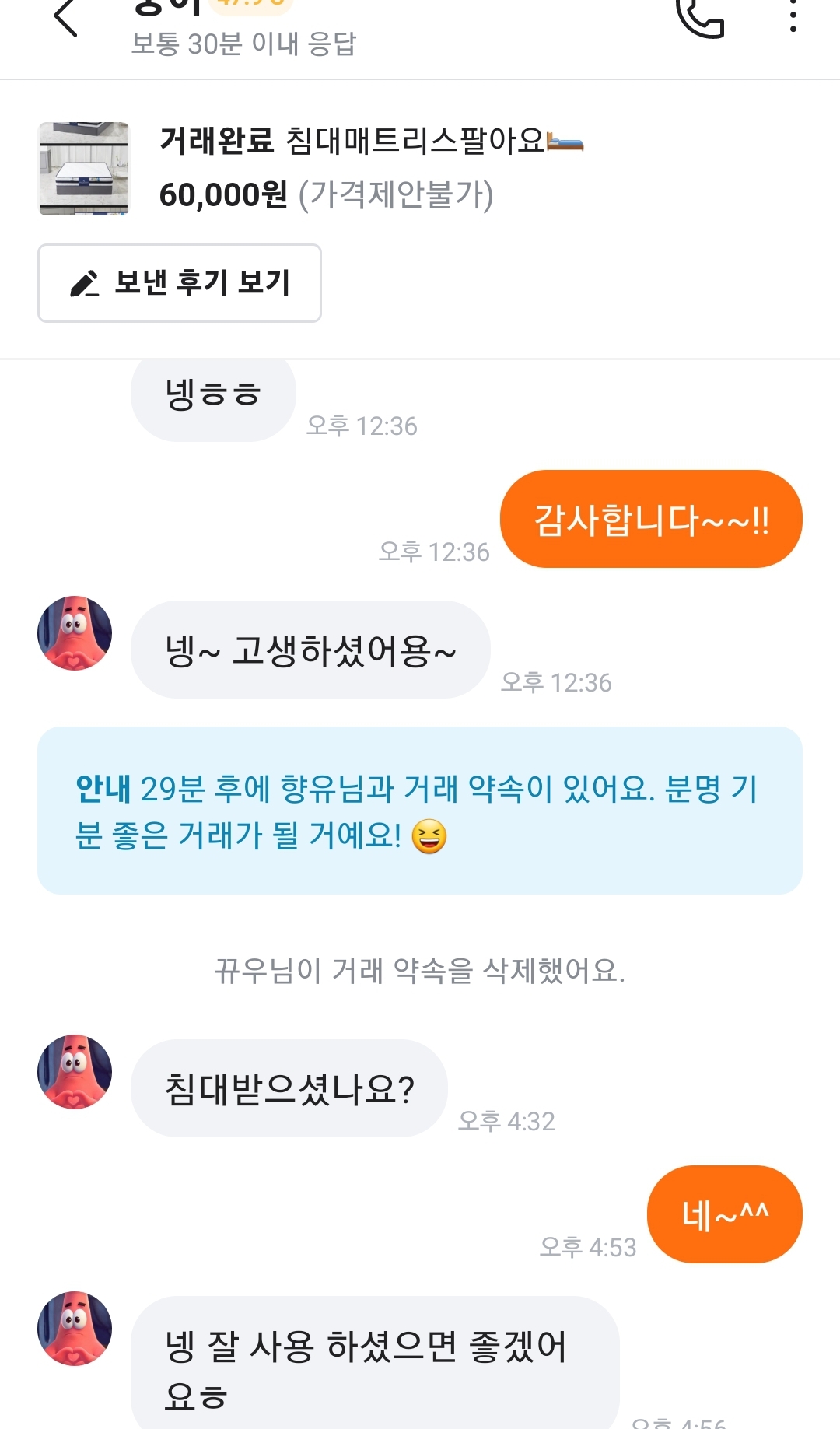Open seller's avatar beside 침대받으셨나요?
Screen dimensions: 840x1429
point(75,1071)
